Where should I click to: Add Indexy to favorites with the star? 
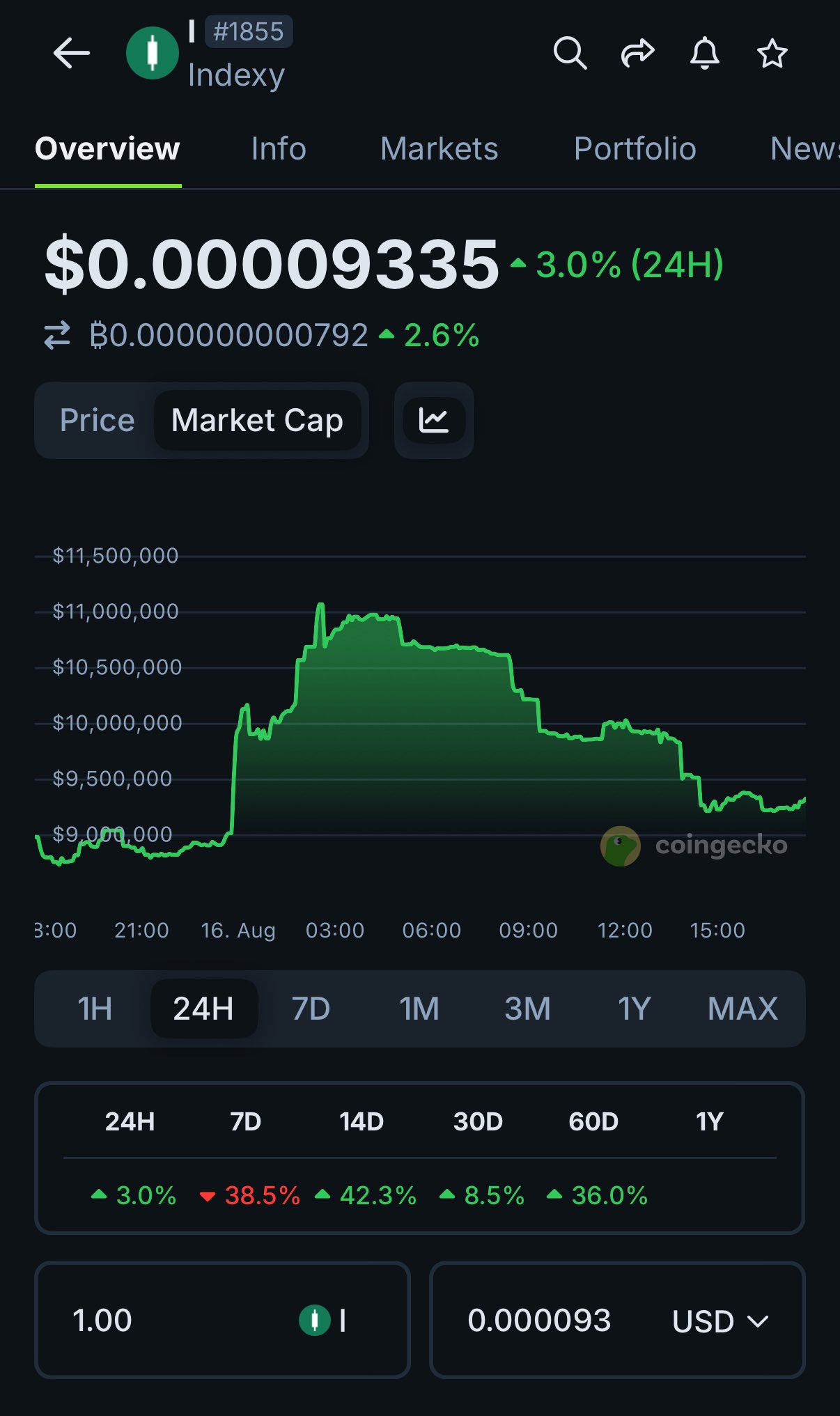772,54
